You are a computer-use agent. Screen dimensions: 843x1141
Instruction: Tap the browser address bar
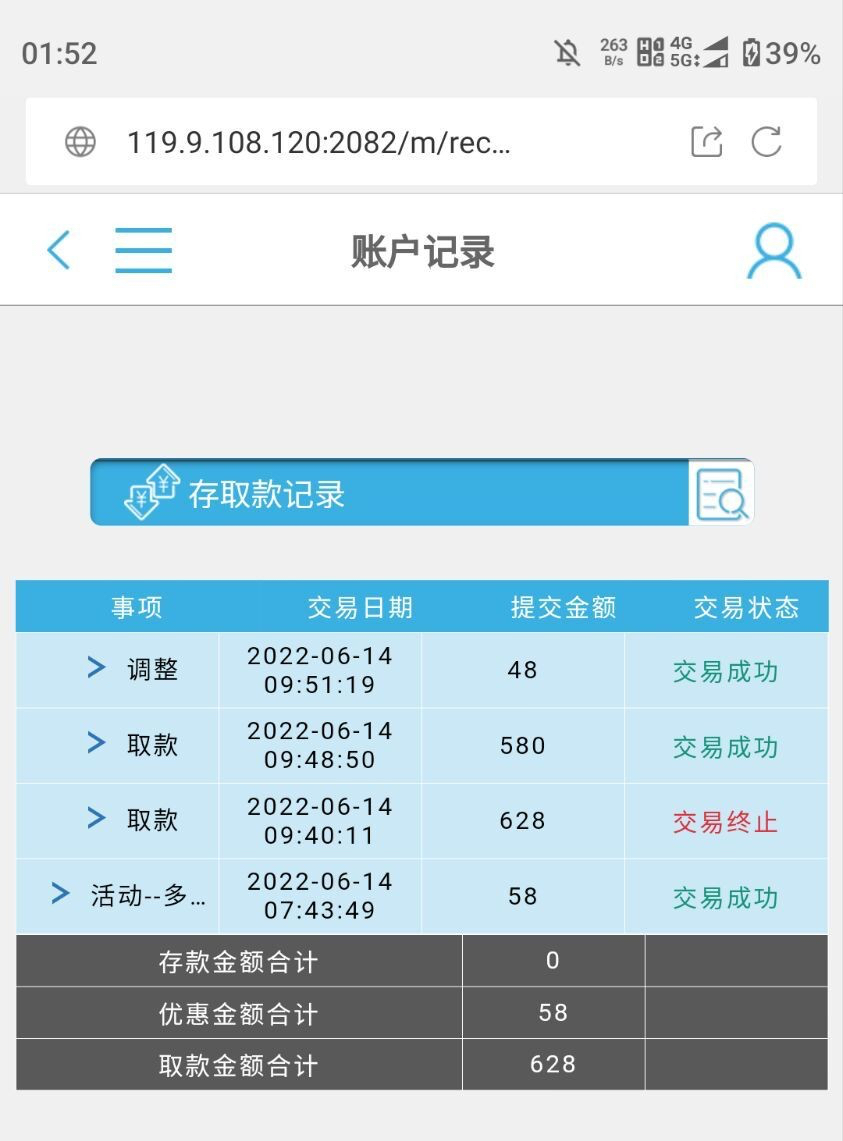(320, 143)
